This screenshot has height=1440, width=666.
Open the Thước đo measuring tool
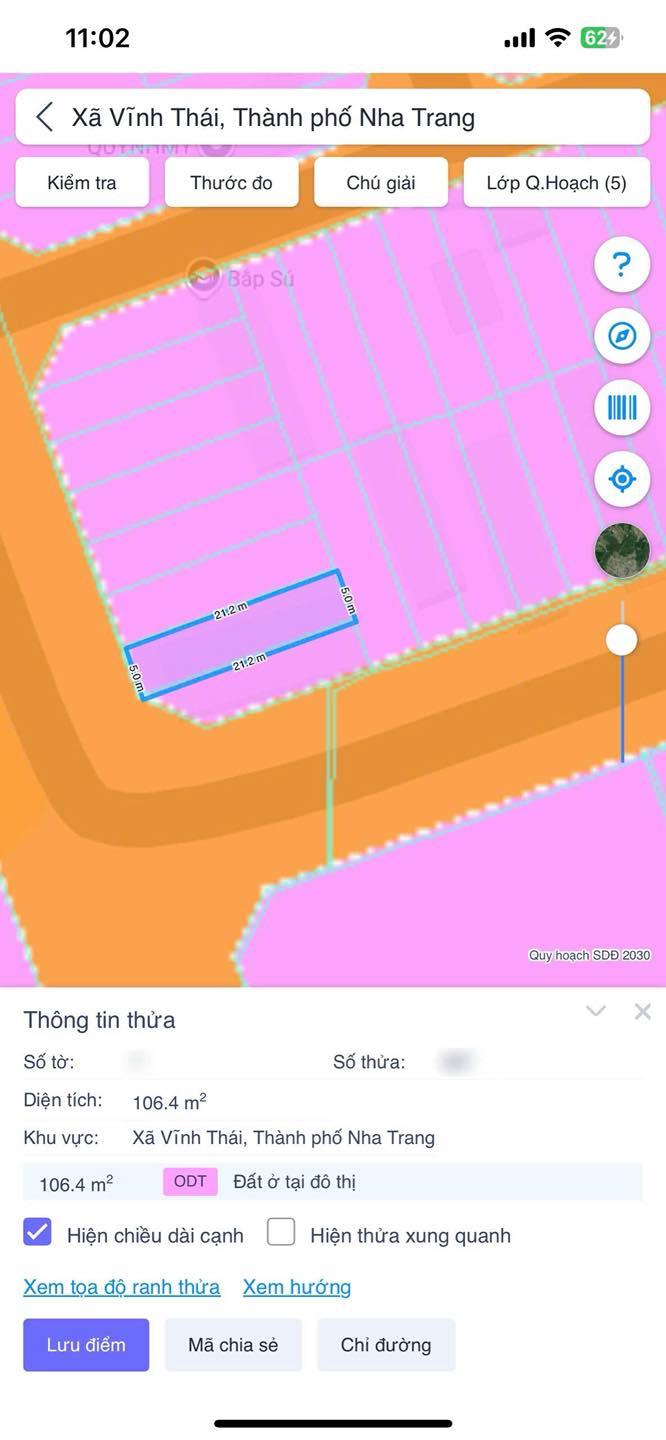pos(231,183)
